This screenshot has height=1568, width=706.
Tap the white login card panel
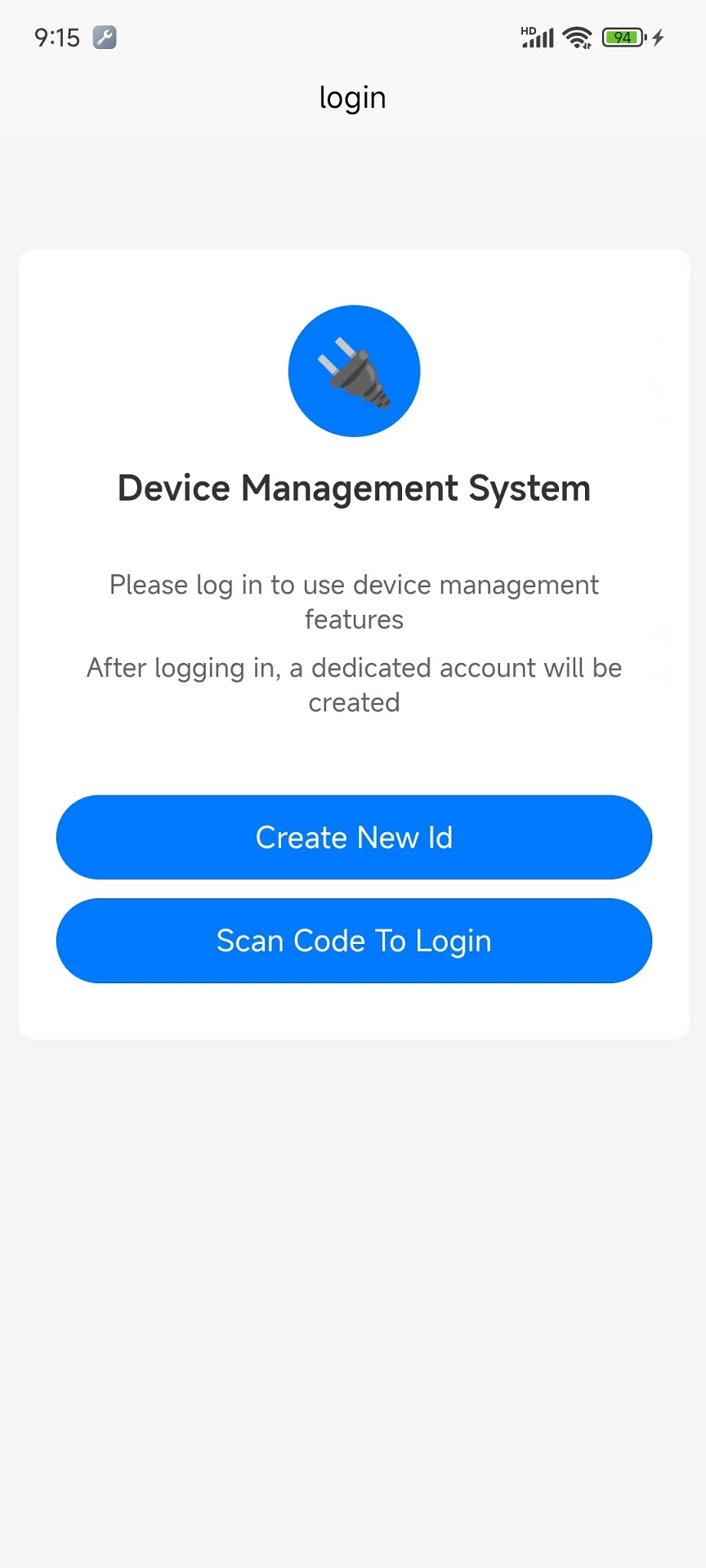point(354,759)
